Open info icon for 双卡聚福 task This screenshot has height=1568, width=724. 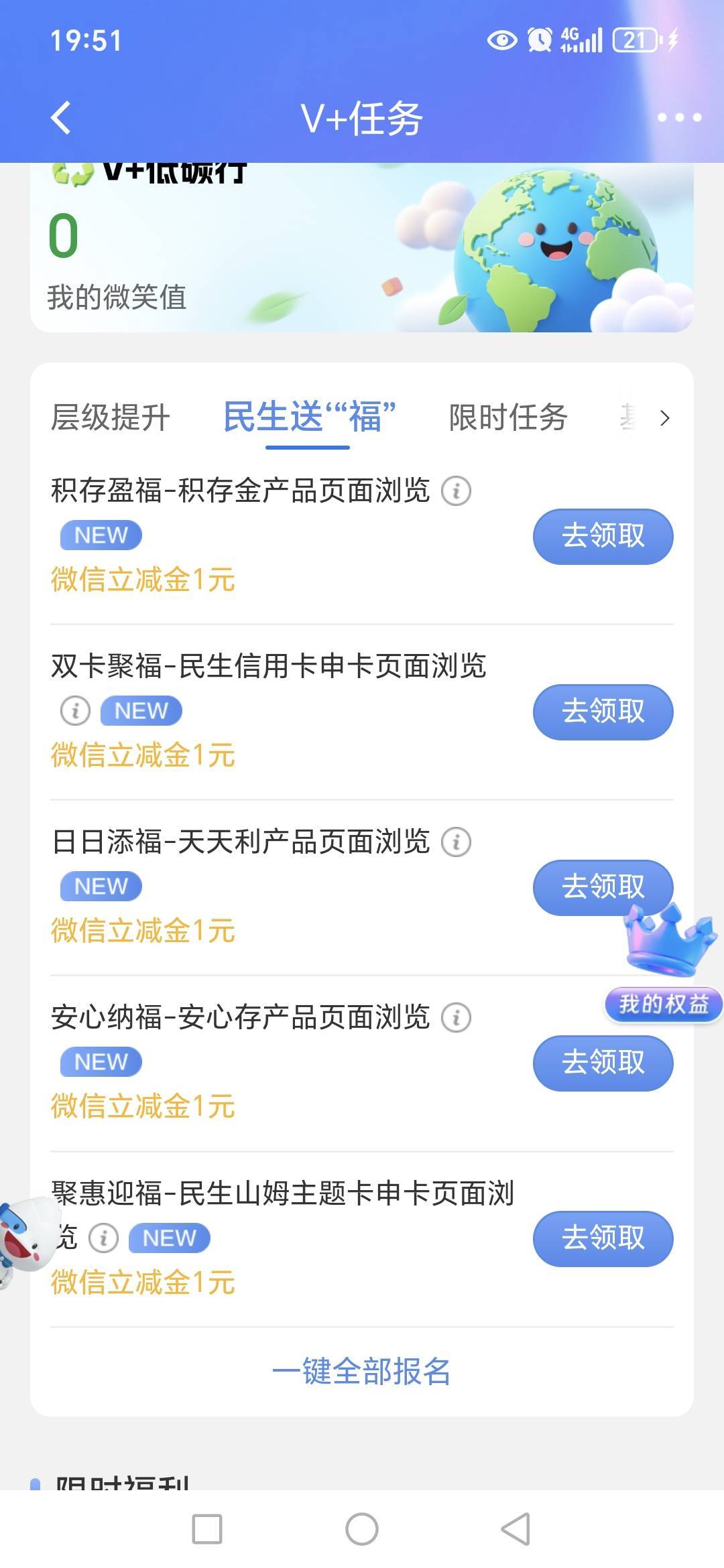pos(75,710)
